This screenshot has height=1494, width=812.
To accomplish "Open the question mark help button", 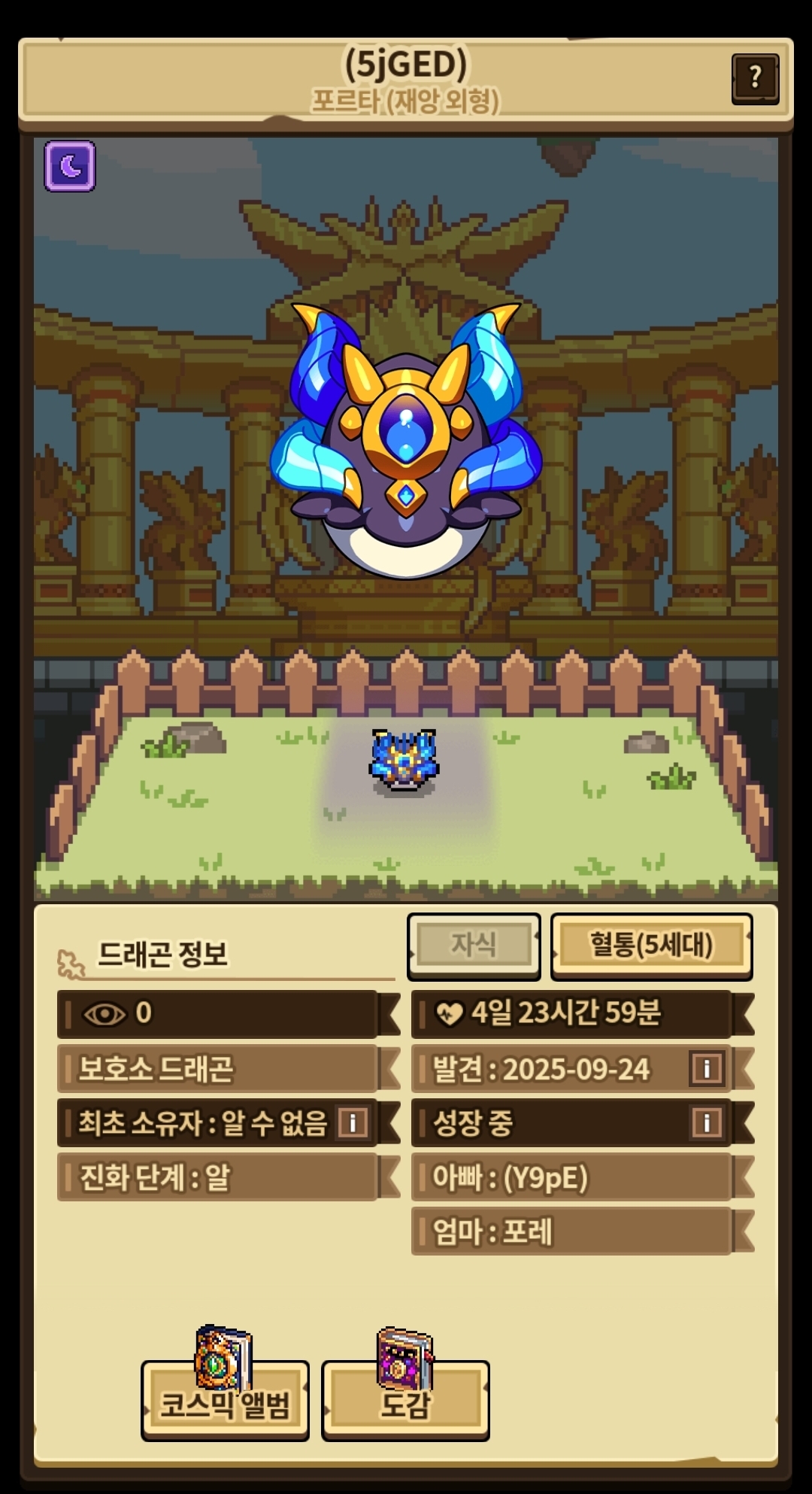I will point(755,77).
